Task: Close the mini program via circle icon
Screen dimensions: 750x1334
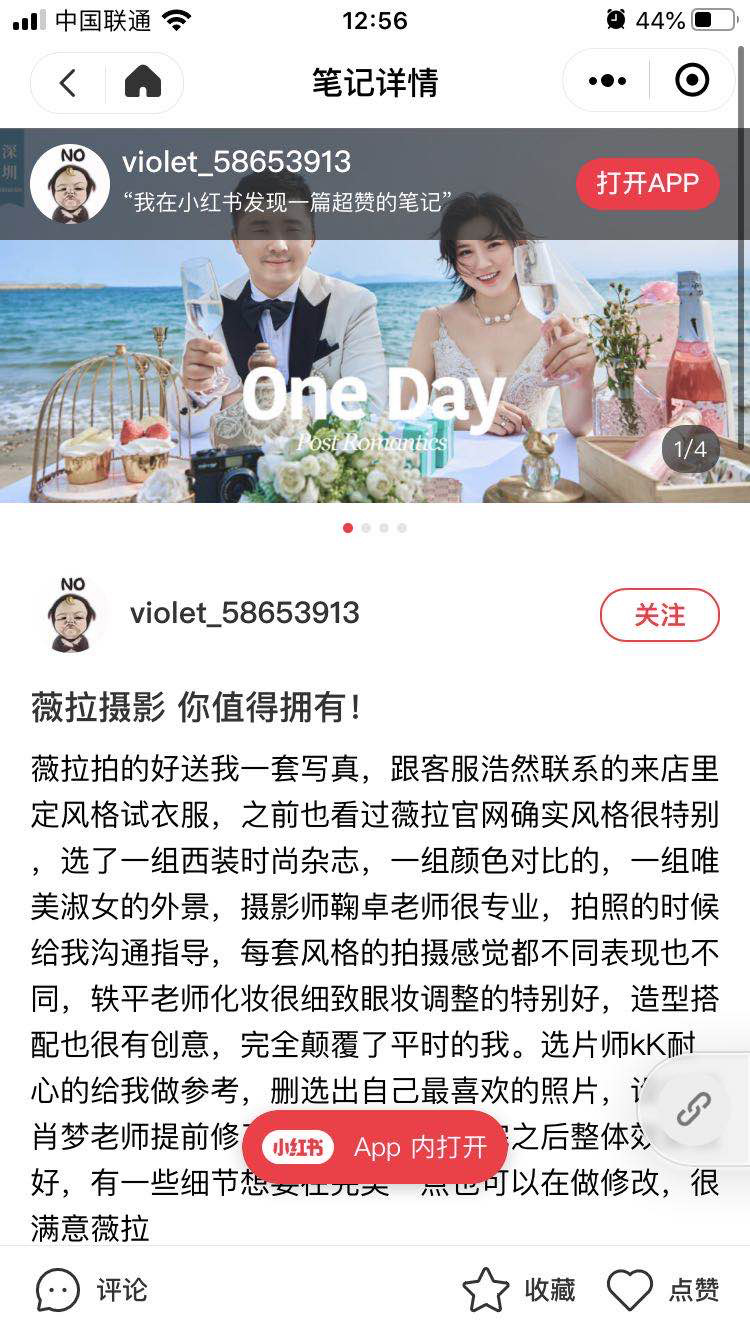Action: (692, 81)
